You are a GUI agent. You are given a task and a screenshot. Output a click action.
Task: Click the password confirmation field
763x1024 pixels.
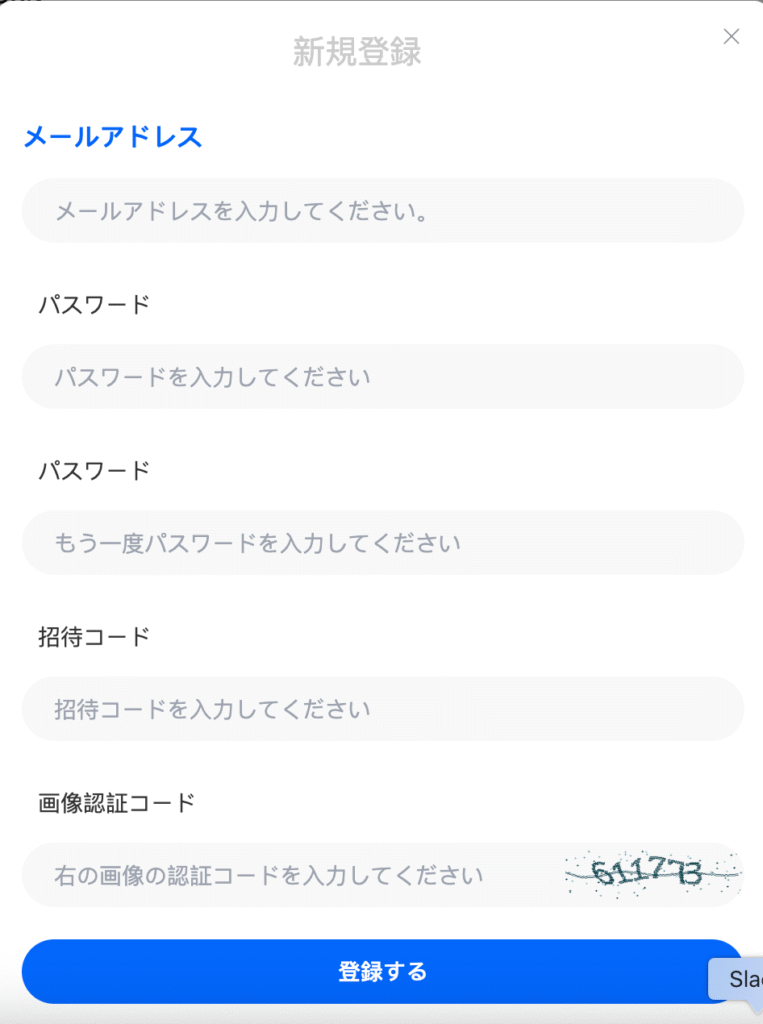[x=380, y=542]
